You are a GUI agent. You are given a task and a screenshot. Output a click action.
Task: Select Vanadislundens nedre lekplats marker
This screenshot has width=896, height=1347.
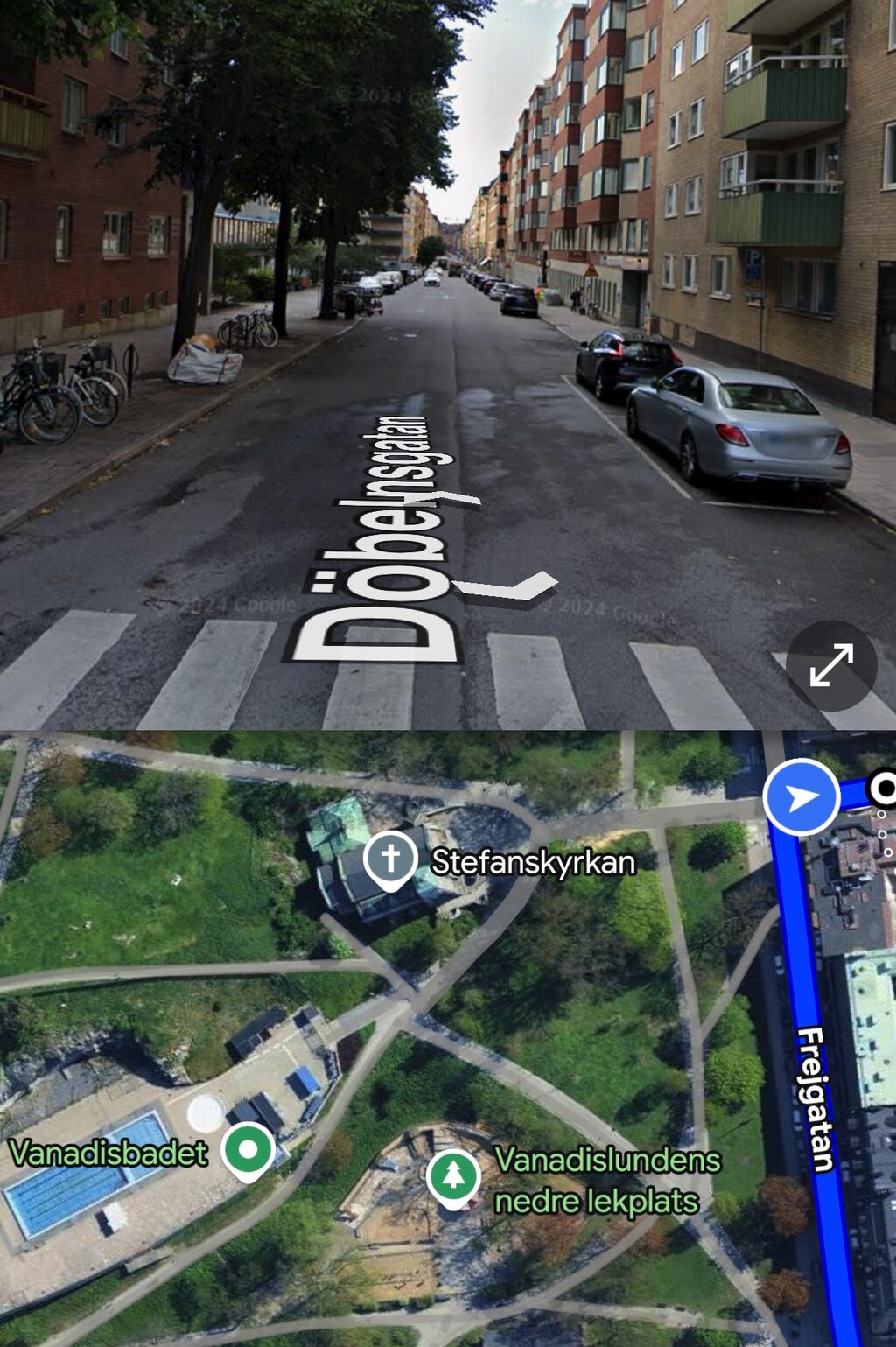[452, 1175]
